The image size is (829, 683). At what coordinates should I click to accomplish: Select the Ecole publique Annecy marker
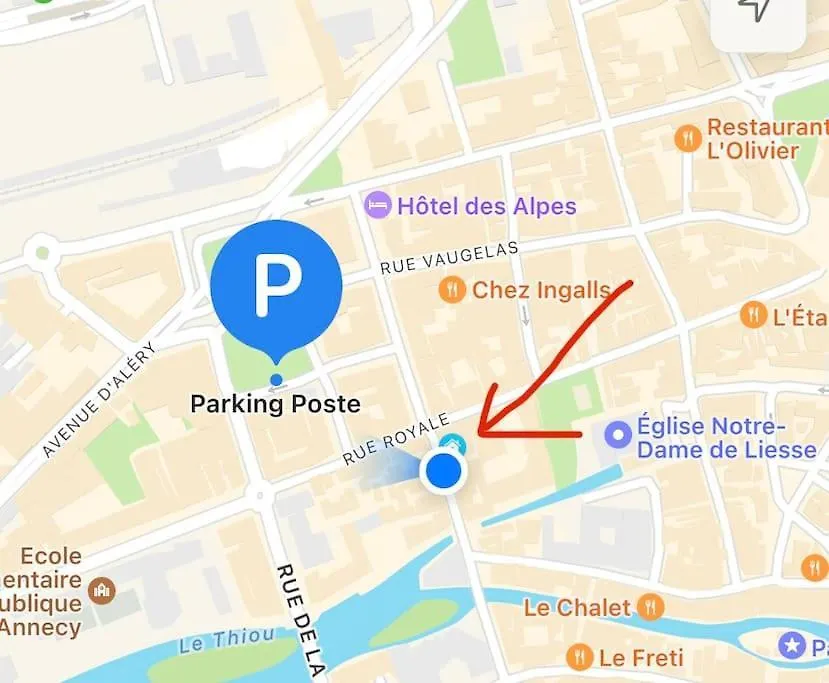pos(101,590)
